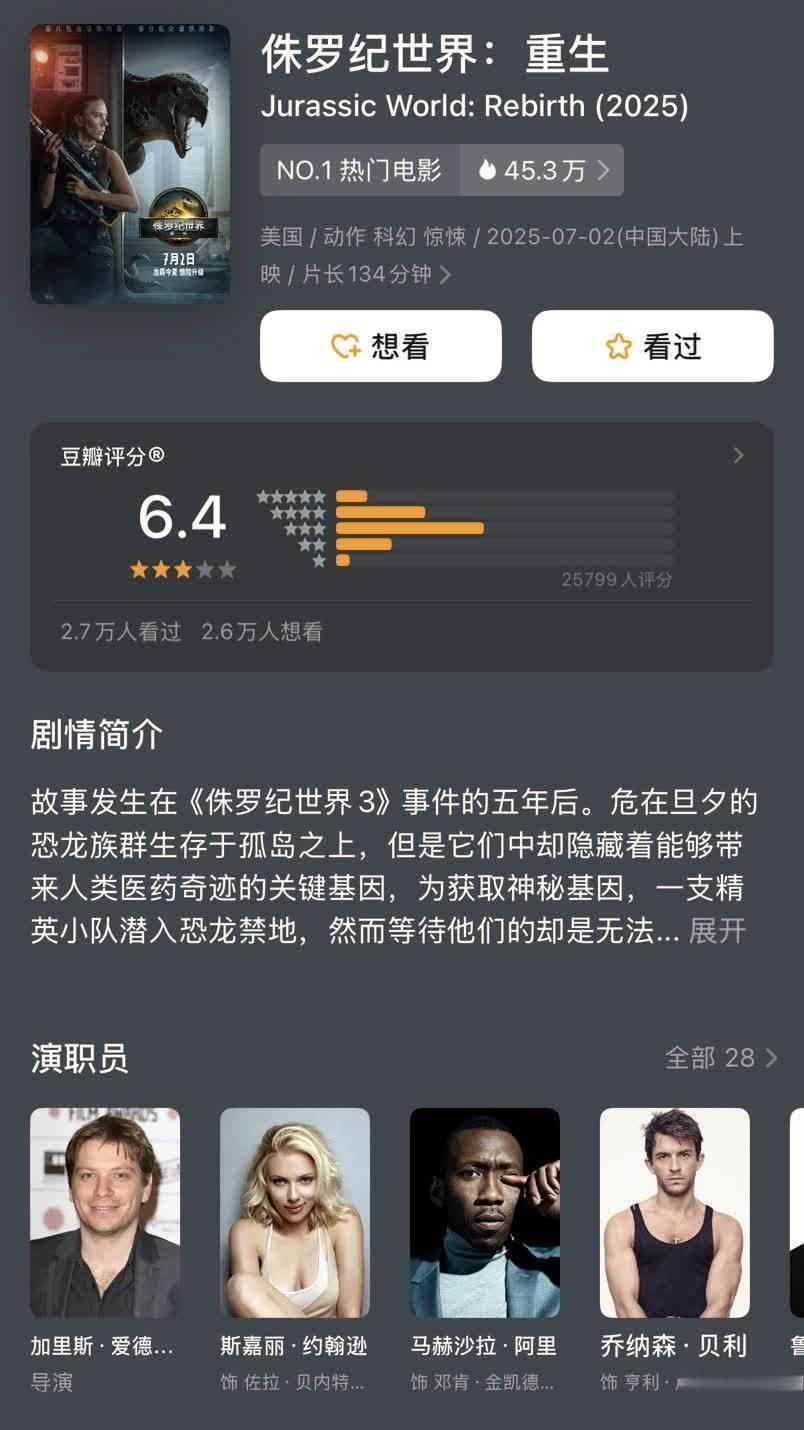Mark the movie as 想看
804x1430 pixels.
click(380, 346)
